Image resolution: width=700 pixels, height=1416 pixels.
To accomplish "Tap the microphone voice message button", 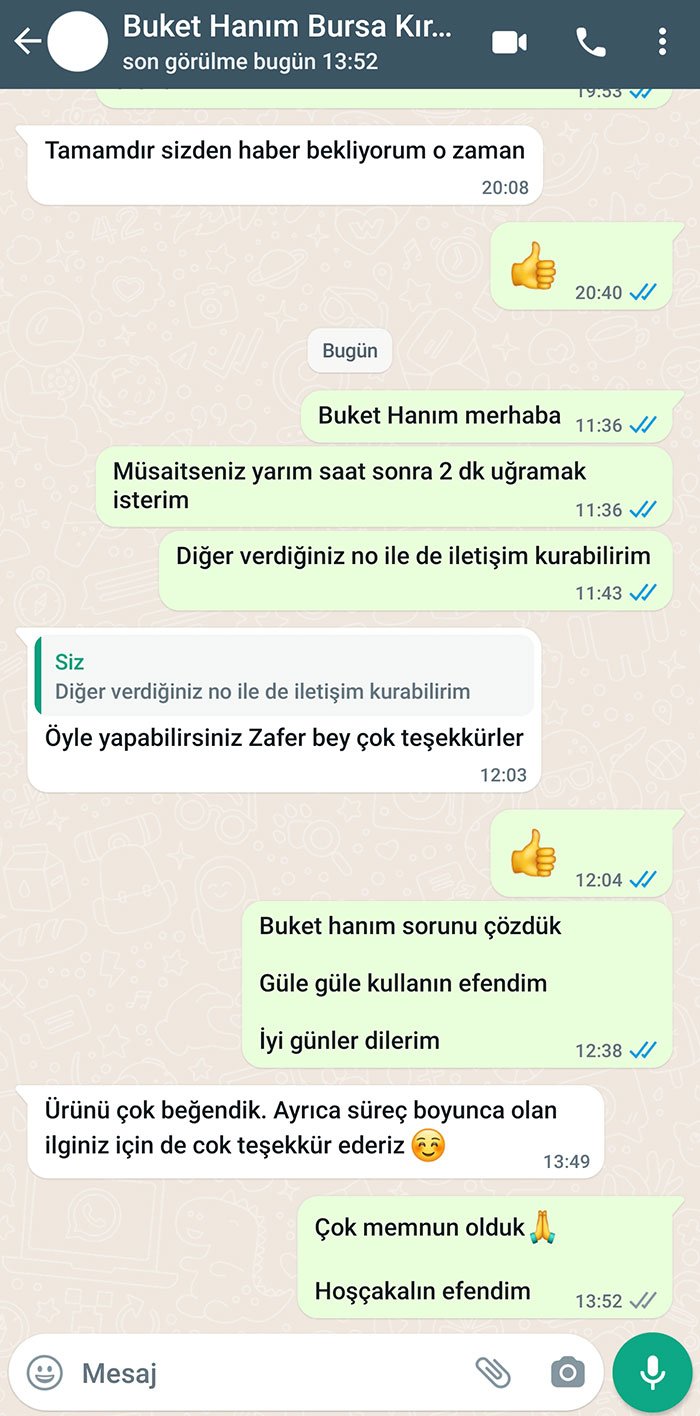I will point(653,1372).
